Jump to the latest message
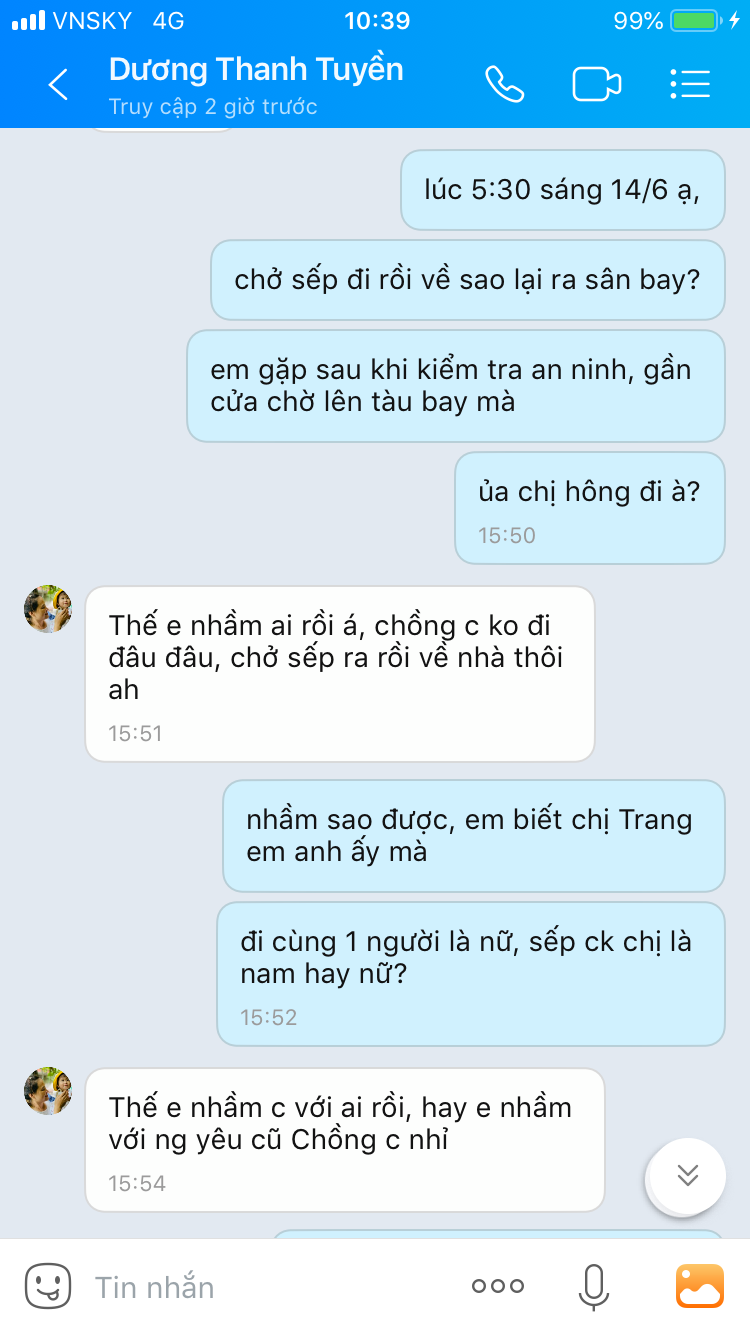The width and height of the screenshot is (750, 1334). coord(687,1175)
